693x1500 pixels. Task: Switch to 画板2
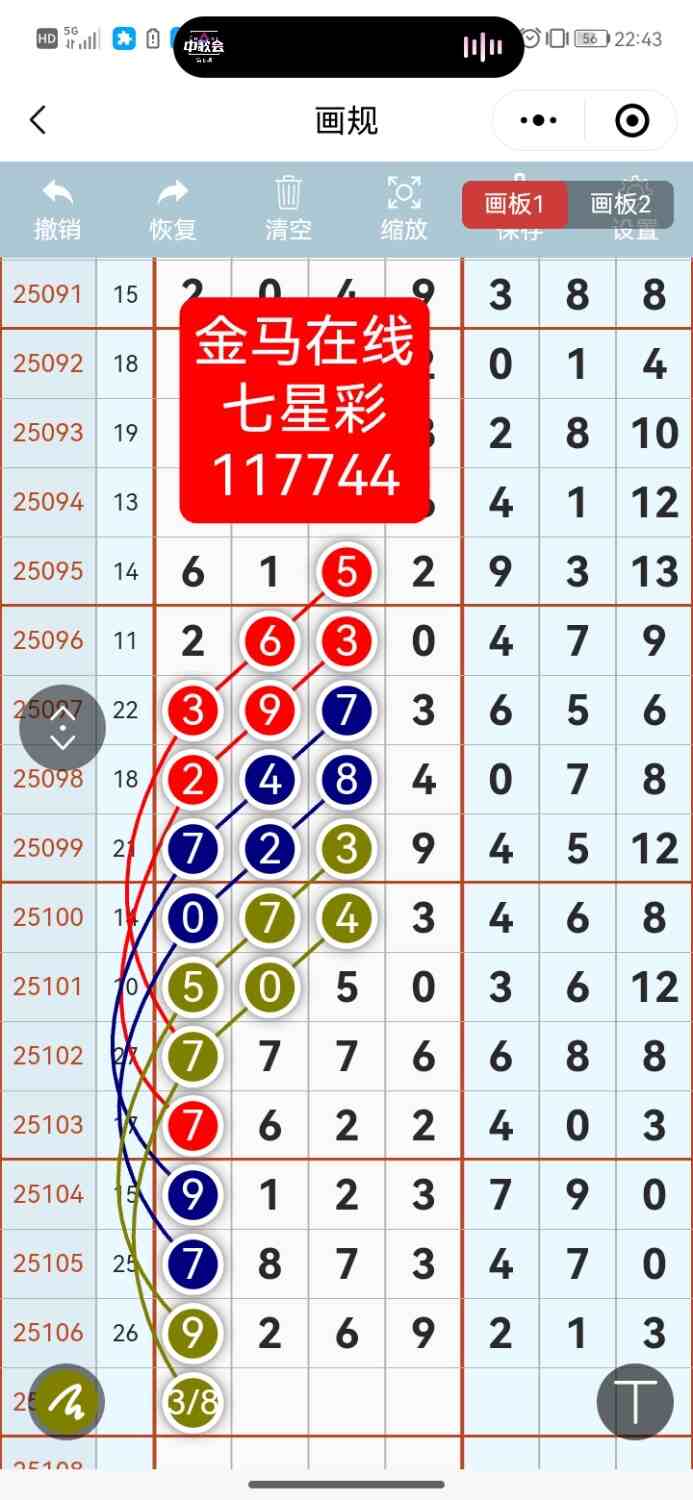point(620,204)
